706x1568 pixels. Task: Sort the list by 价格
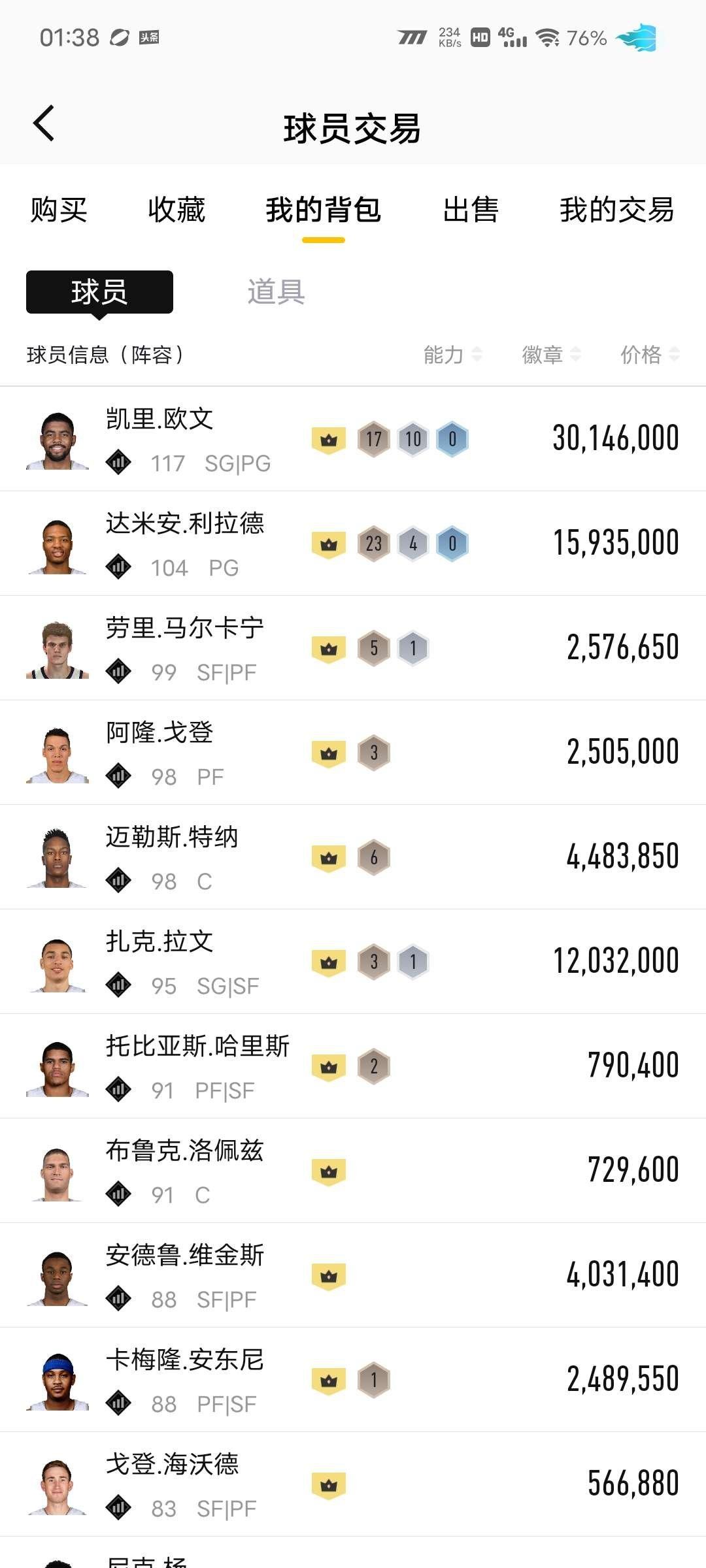650,355
